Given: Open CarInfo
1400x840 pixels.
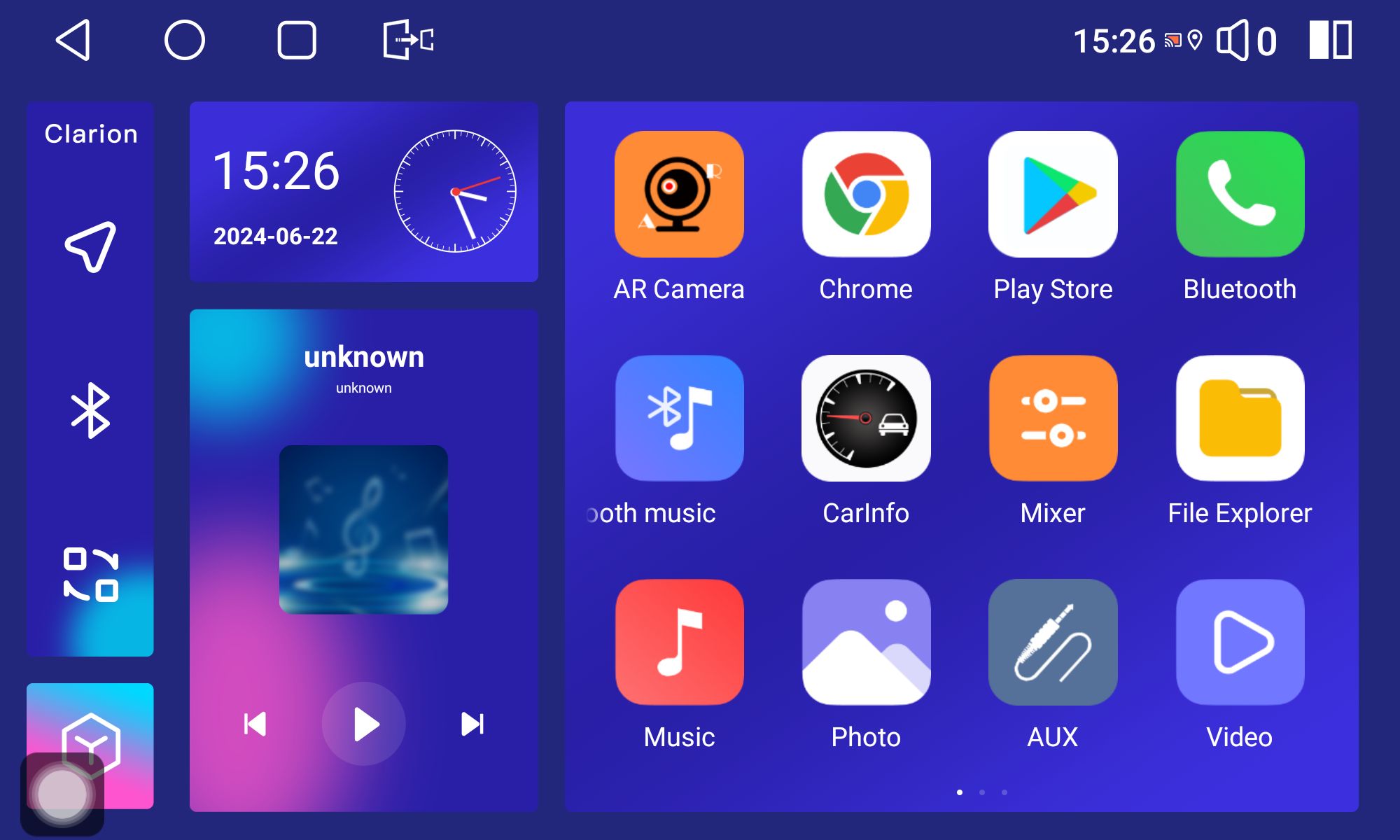Looking at the screenshot, I should [866, 419].
